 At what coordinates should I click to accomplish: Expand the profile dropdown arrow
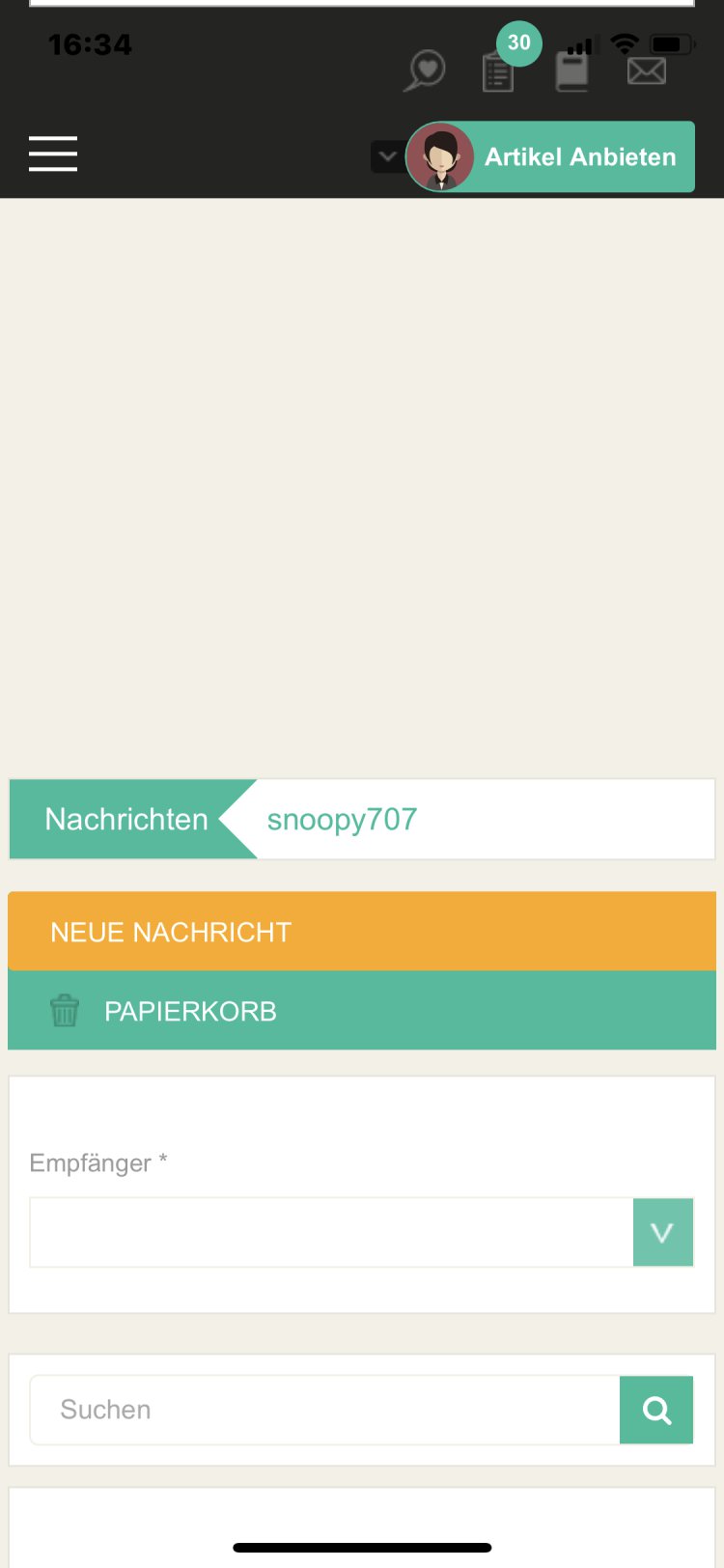[x=387, y=156]
